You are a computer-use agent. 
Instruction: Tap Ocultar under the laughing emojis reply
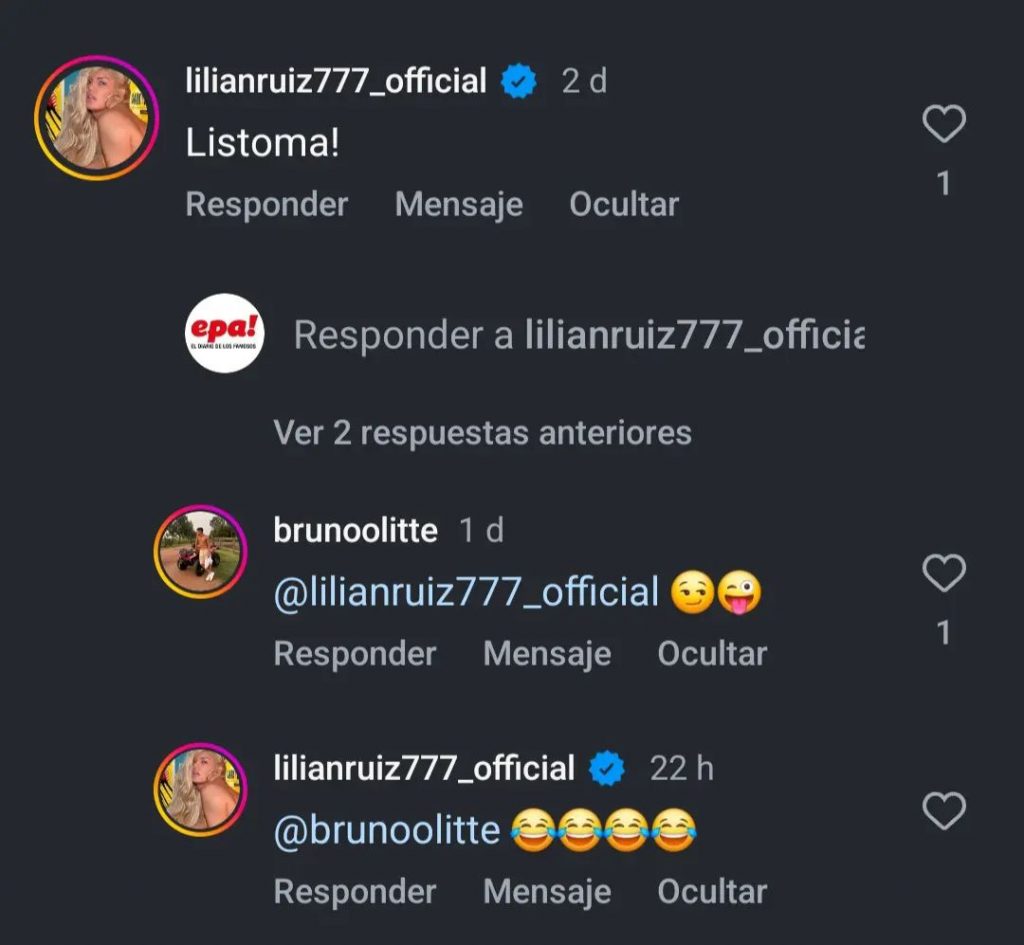711,891
